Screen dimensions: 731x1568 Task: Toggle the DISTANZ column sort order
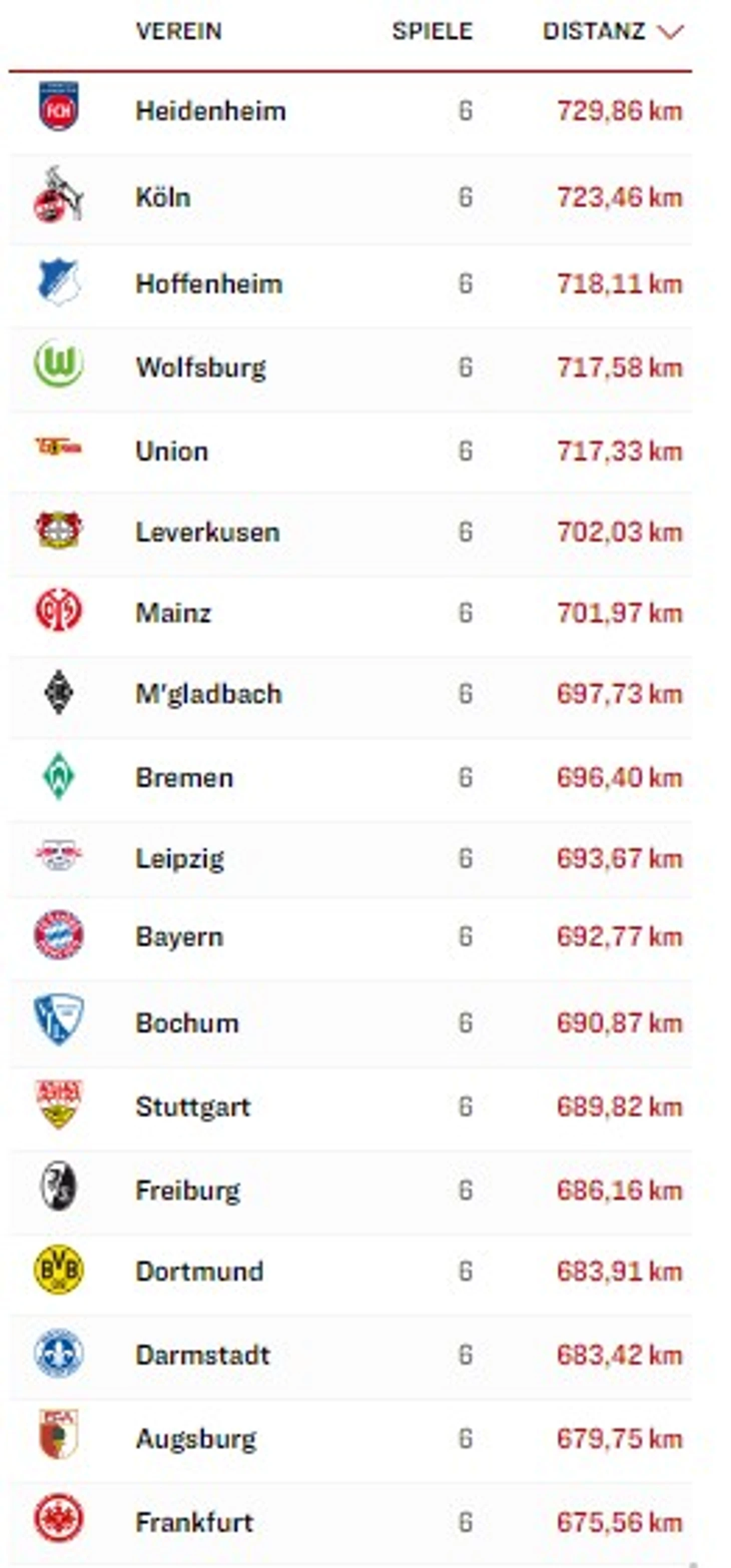pos(613,31)
